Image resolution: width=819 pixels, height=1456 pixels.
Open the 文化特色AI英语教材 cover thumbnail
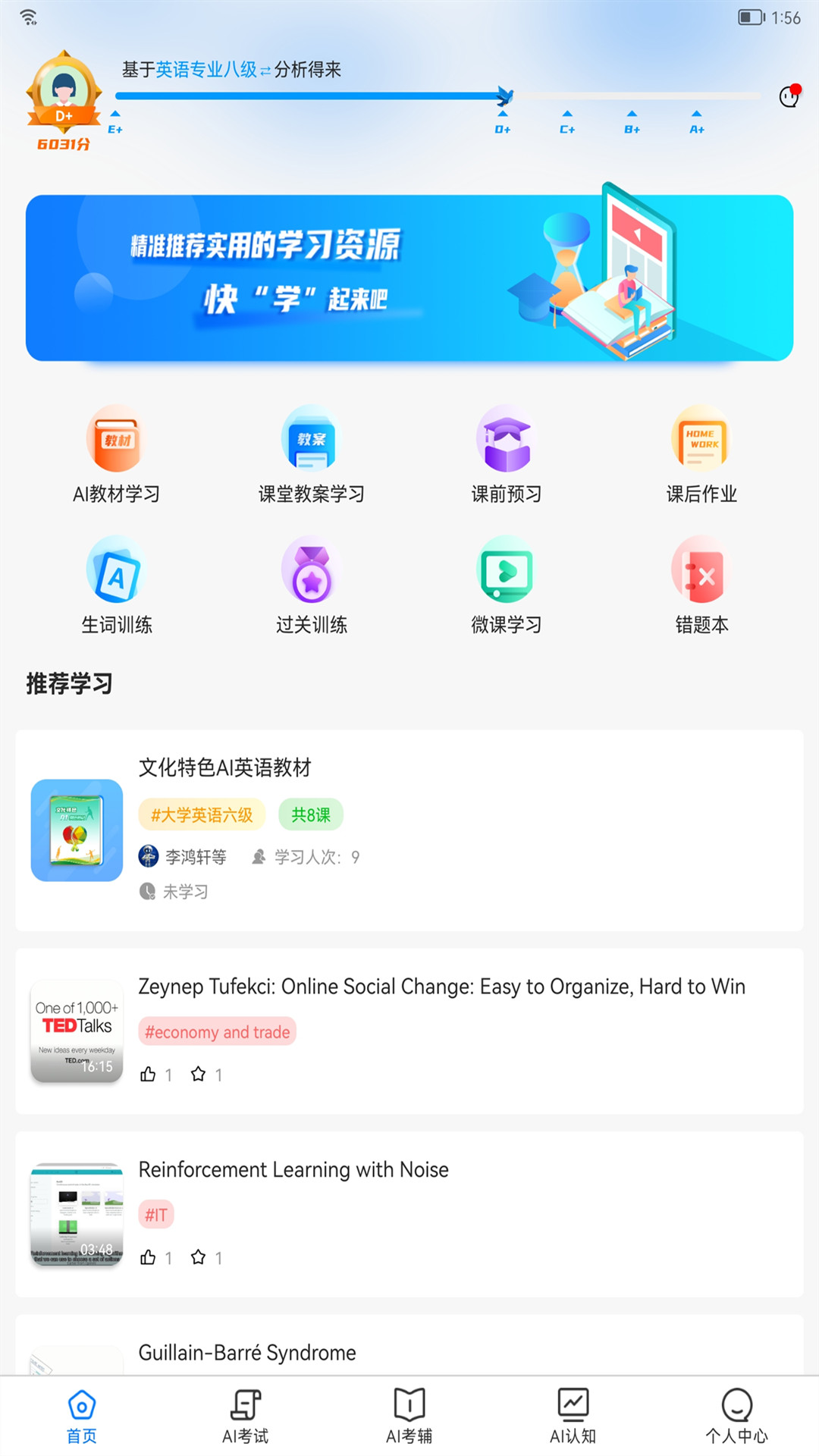[76, 830]
